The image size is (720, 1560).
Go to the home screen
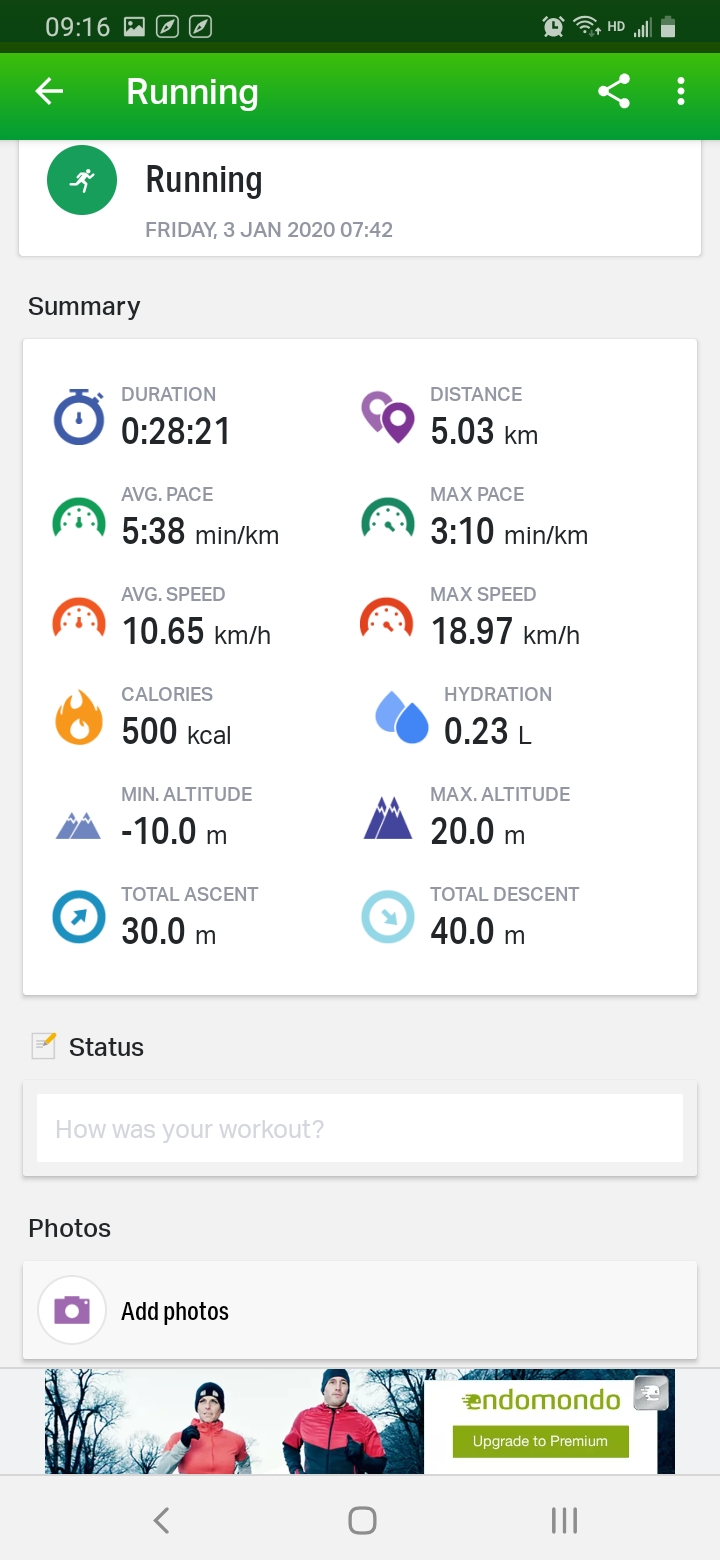pos(362,1520)
